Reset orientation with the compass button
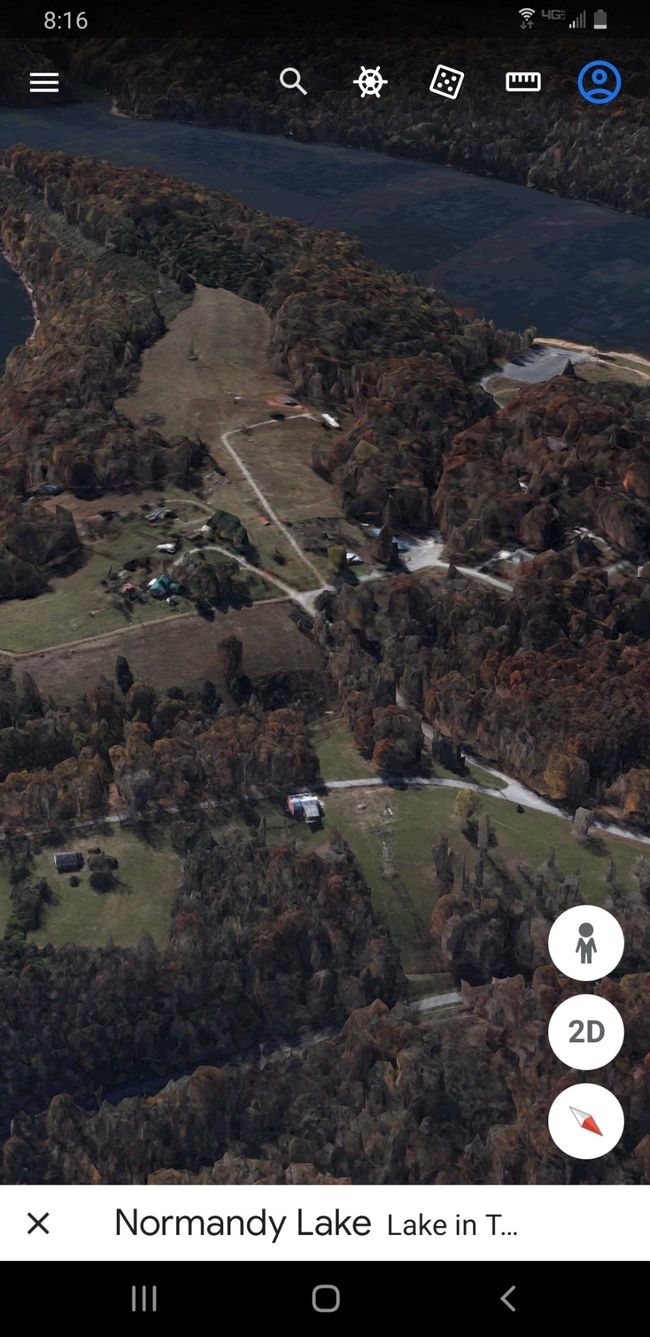The image size is (650, 1337). click(x=586, y=1121)
